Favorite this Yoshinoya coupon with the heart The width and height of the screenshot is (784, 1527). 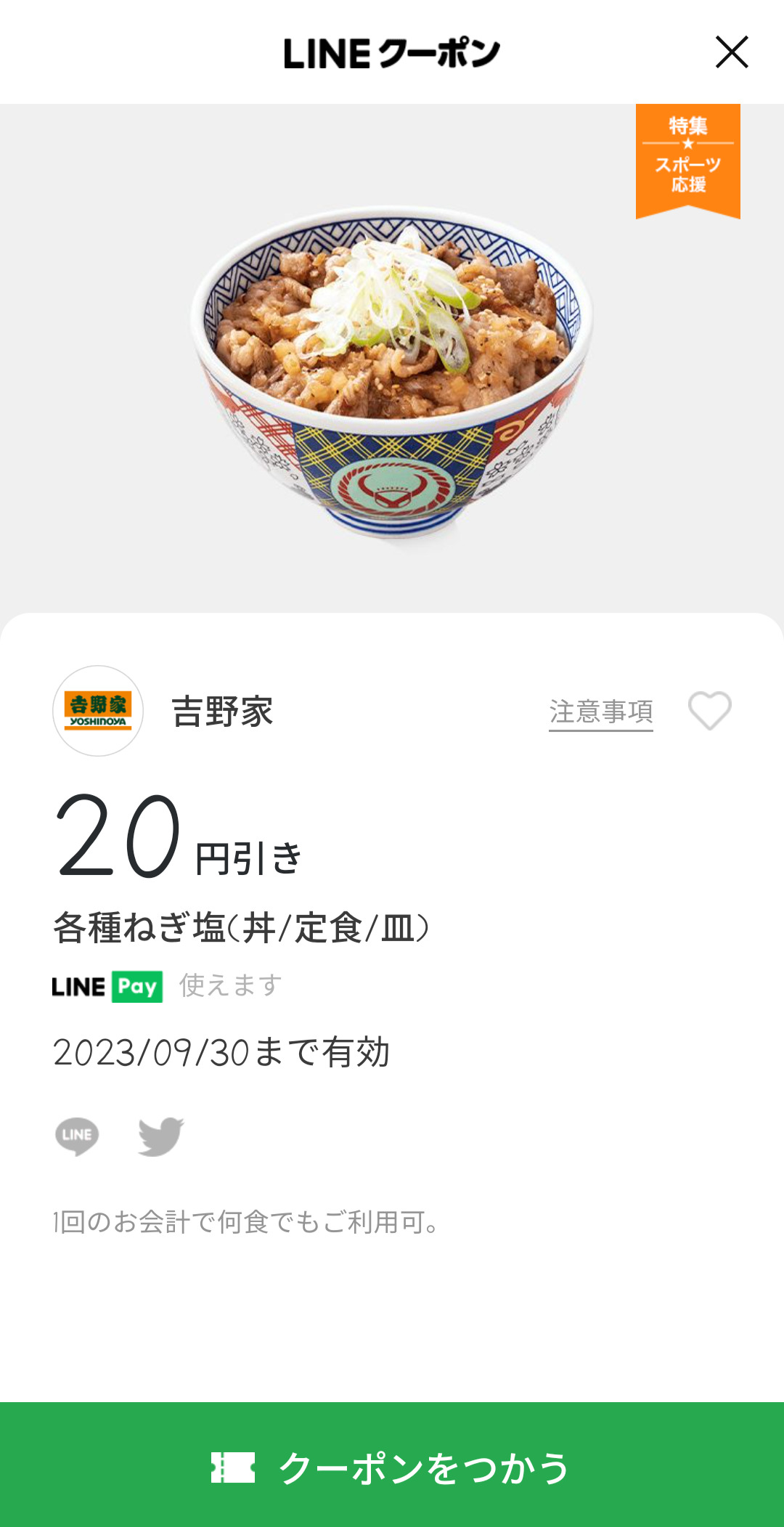709,710
